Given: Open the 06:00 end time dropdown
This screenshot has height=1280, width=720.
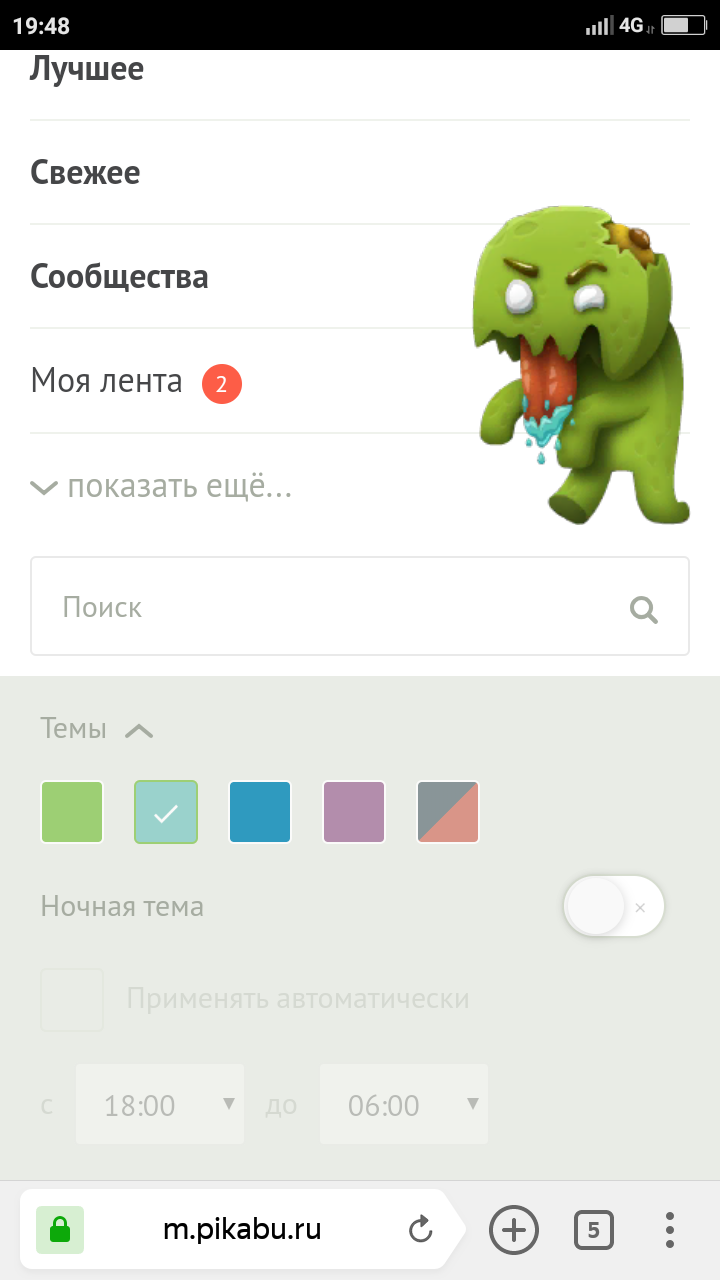Looking at the screenshot, I should tap(404, 1105).
